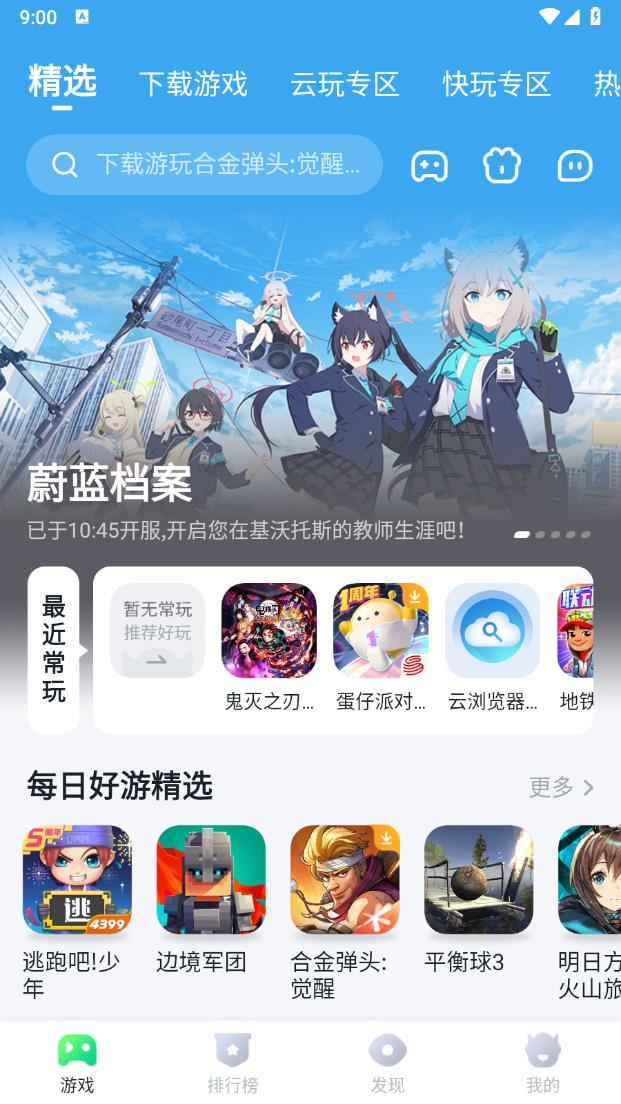
Task: Switch to the 云玩专区 tab
Action: [x=345, y=84]
